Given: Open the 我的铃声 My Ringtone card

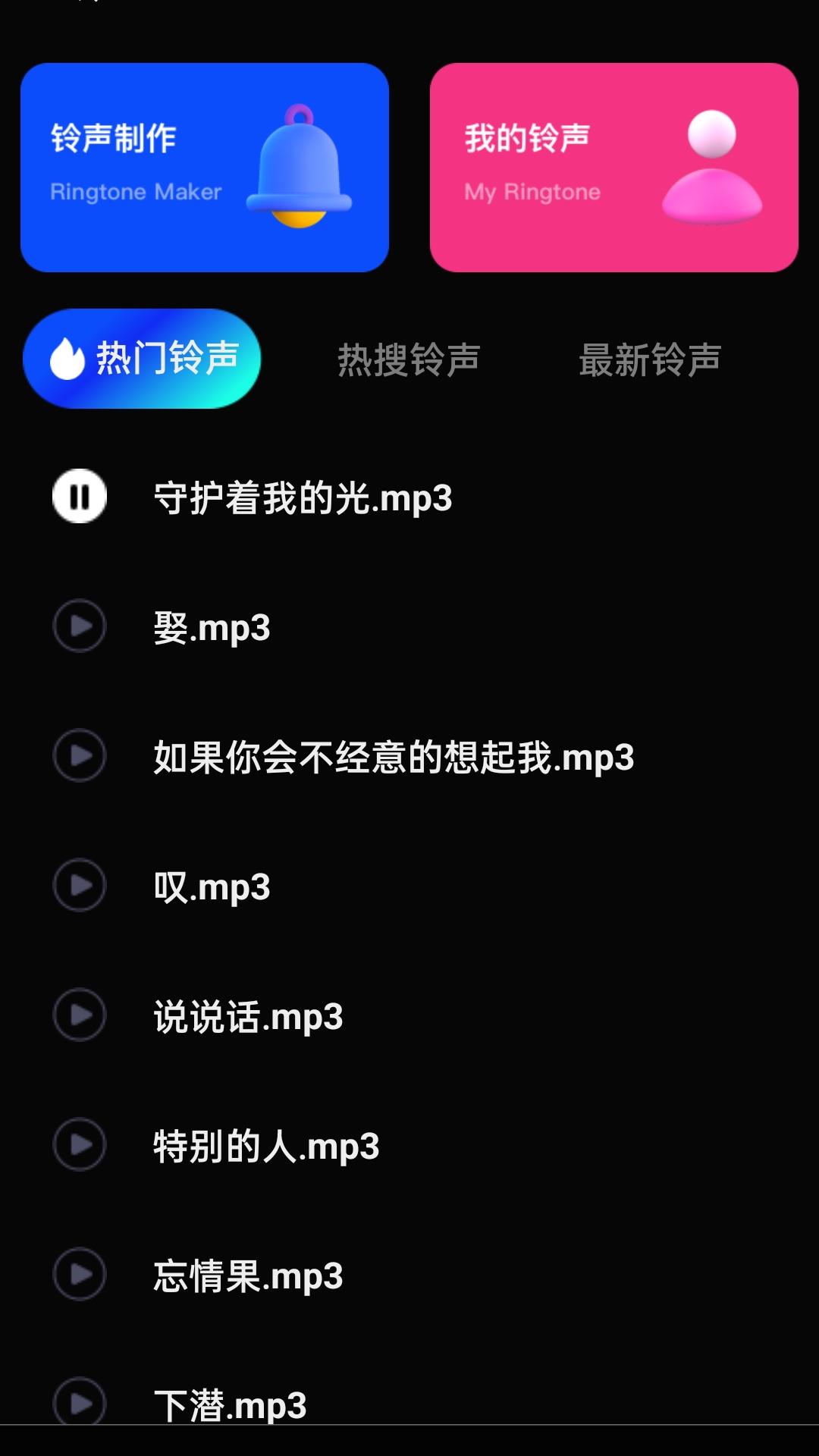Looking at the screenshot, I should pyautogui.click(x=614, y=167).
